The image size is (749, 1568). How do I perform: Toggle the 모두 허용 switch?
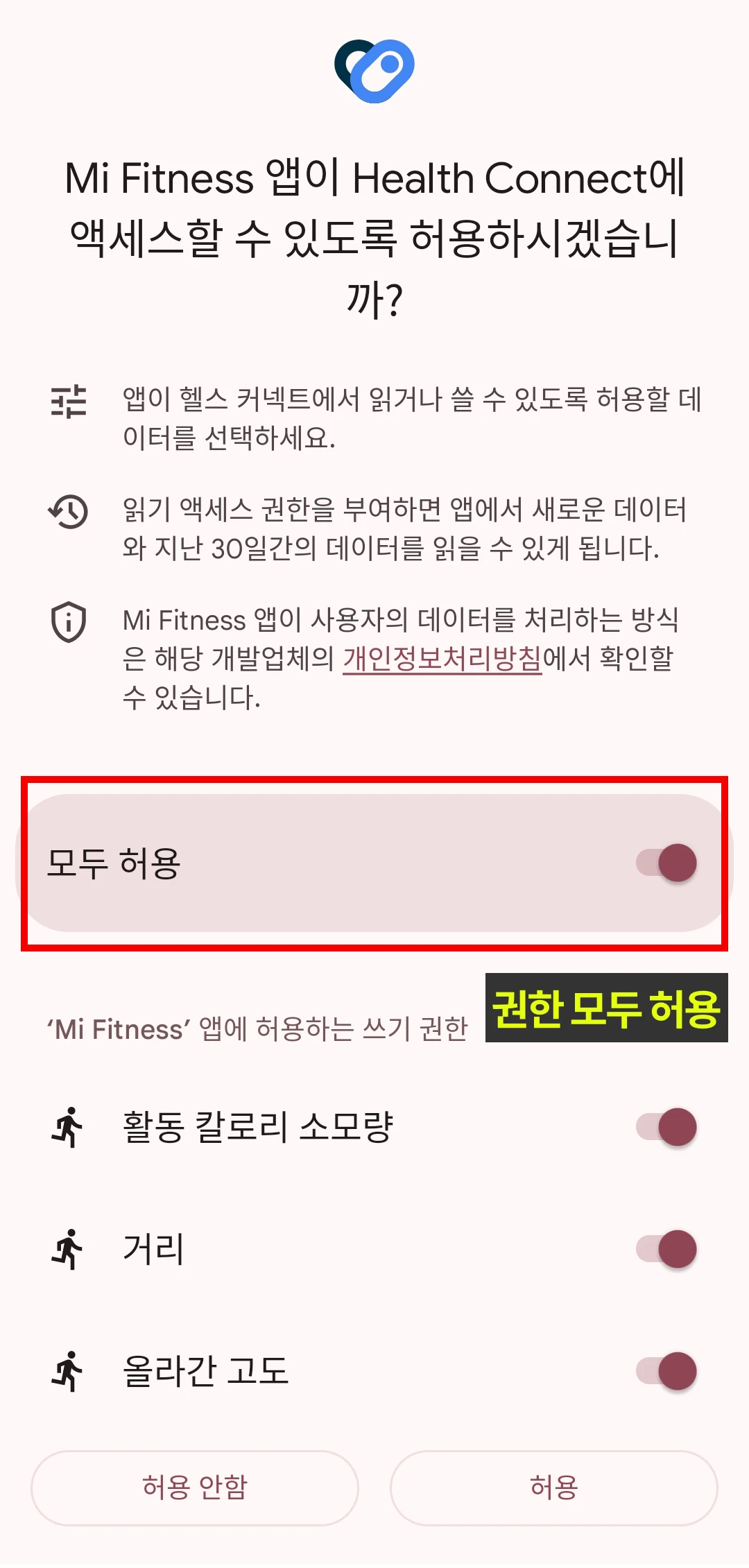(666, 863)
